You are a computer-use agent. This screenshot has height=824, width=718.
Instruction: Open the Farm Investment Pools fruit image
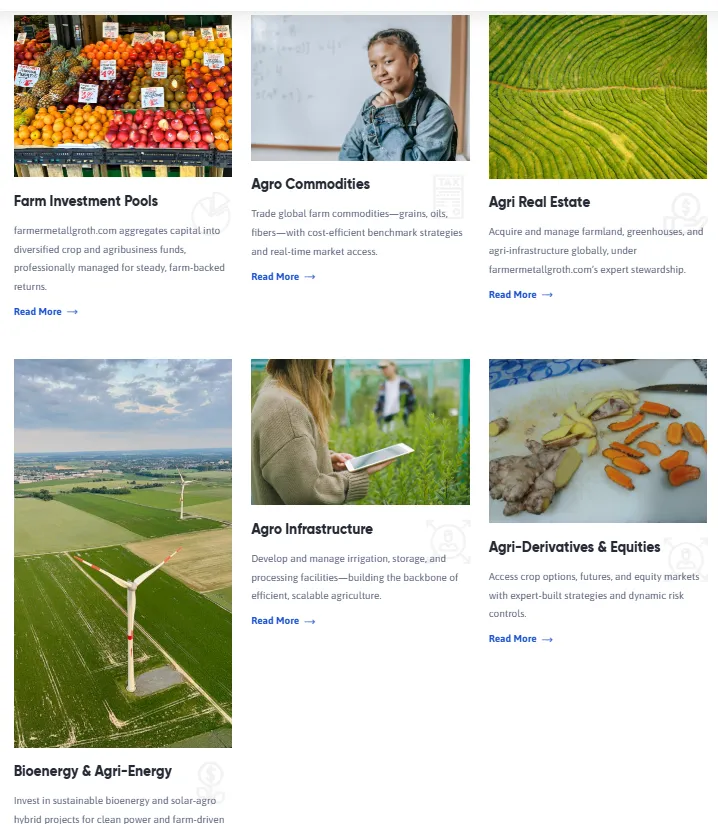123,96
